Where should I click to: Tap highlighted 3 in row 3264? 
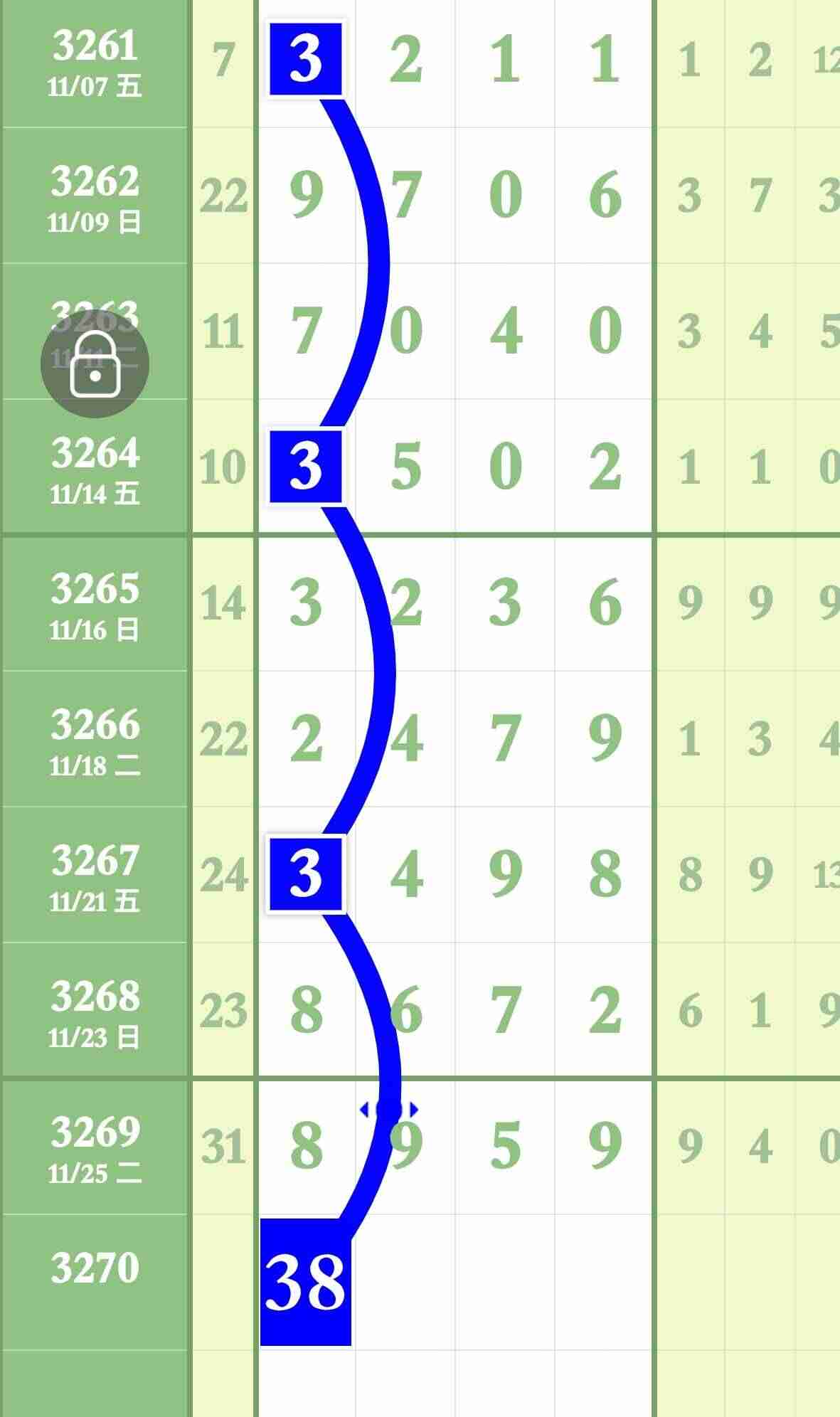tap(306, 467)
